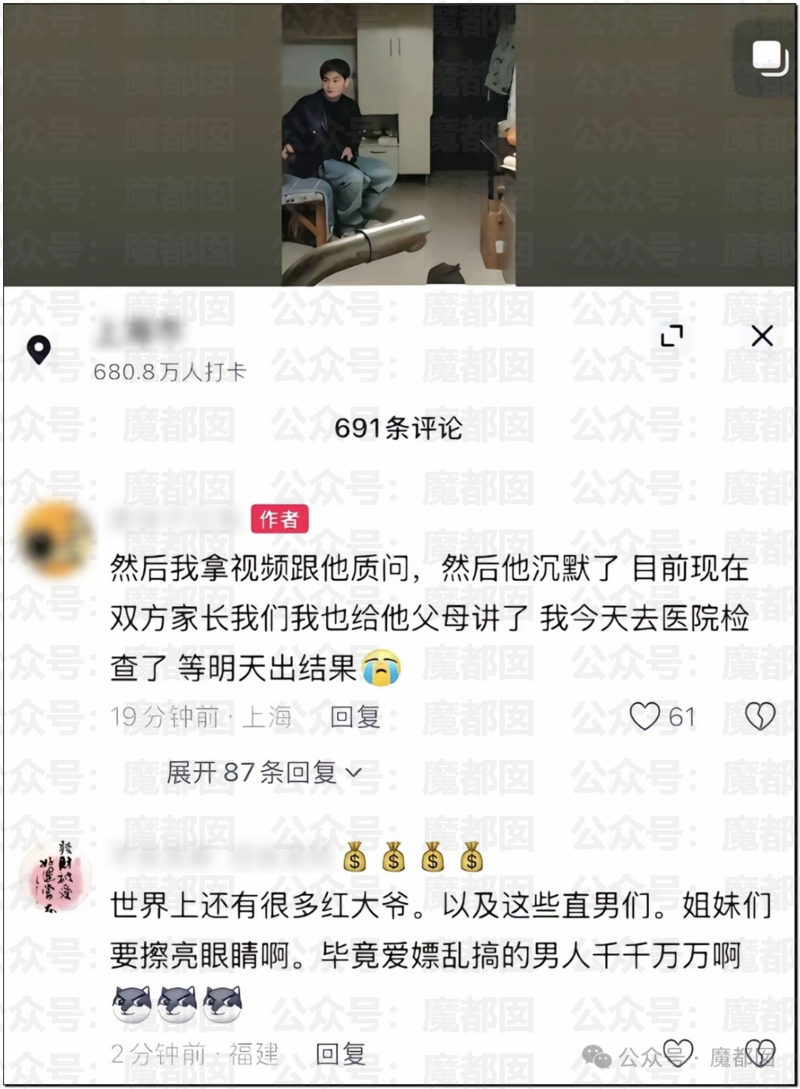Open the author's profile avatar

pos(56,537)
